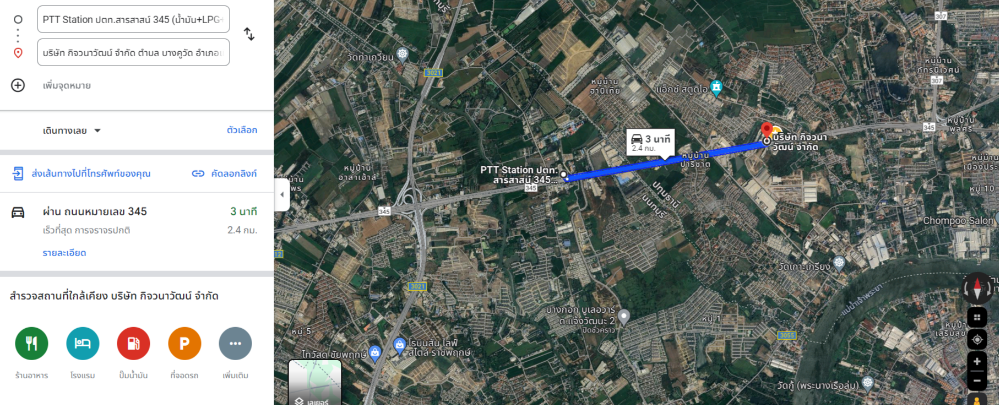Center map on your location
This screenshot has width=999, height=405.
pyautogui.click(x=977, y=339)
